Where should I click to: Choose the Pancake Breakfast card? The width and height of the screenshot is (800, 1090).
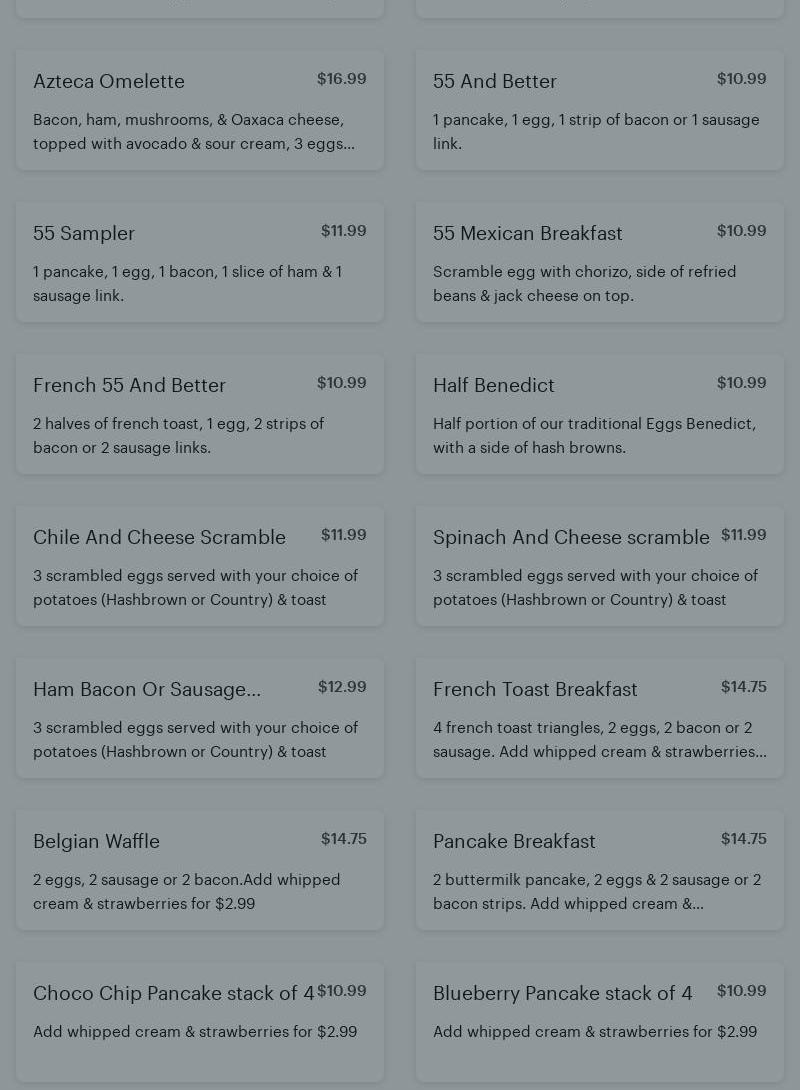[x=600, y=870]
